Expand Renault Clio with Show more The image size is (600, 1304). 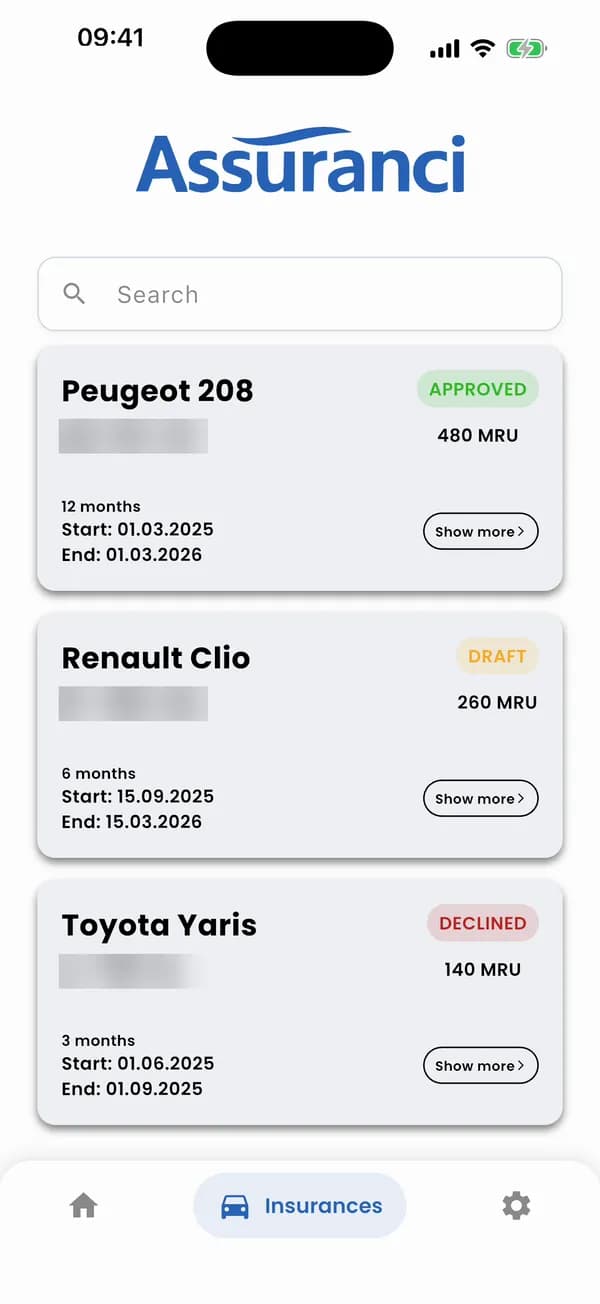coord(481,798)
